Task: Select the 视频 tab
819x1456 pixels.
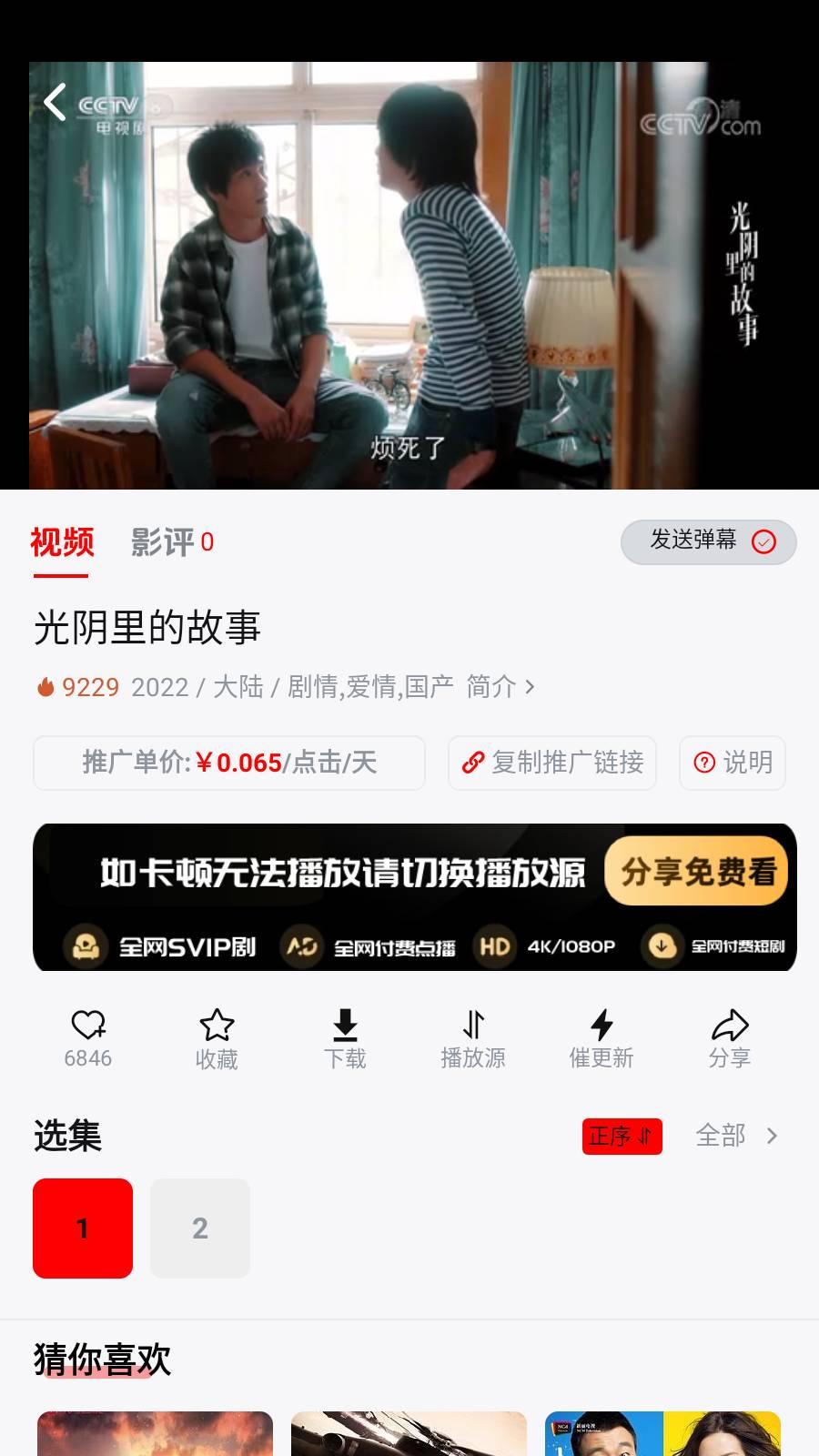Action: pyautogui.click(x=61, y=542)
